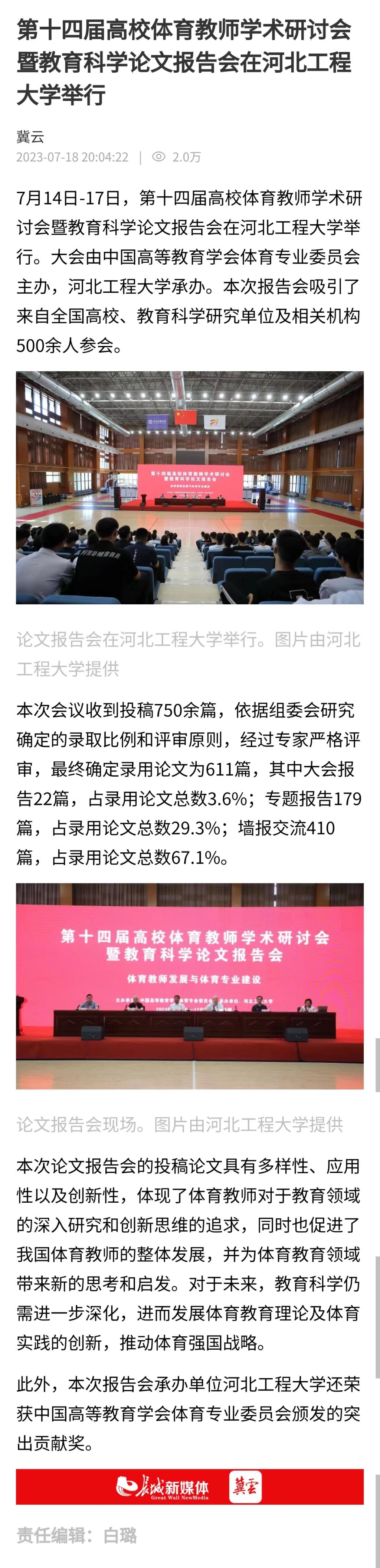View the red stage banner photo
380x1568 pixels.
click(189, 986)
